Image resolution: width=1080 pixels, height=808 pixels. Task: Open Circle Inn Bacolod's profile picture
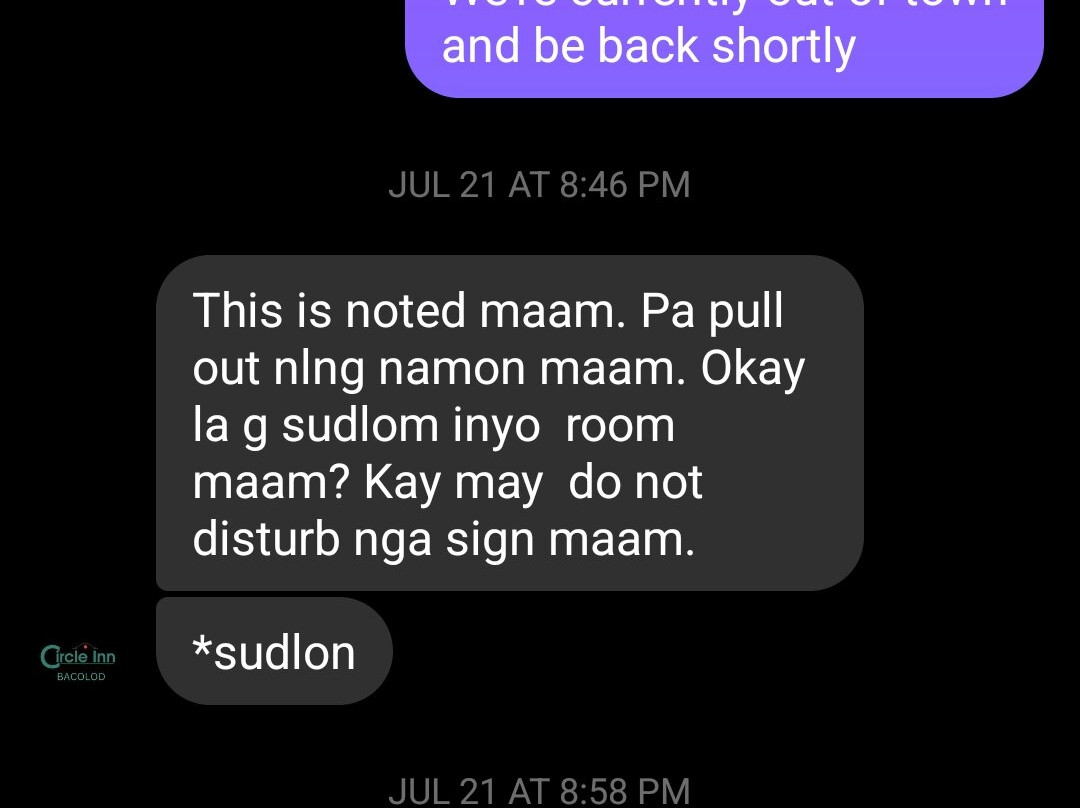click(x=78, y=660)
